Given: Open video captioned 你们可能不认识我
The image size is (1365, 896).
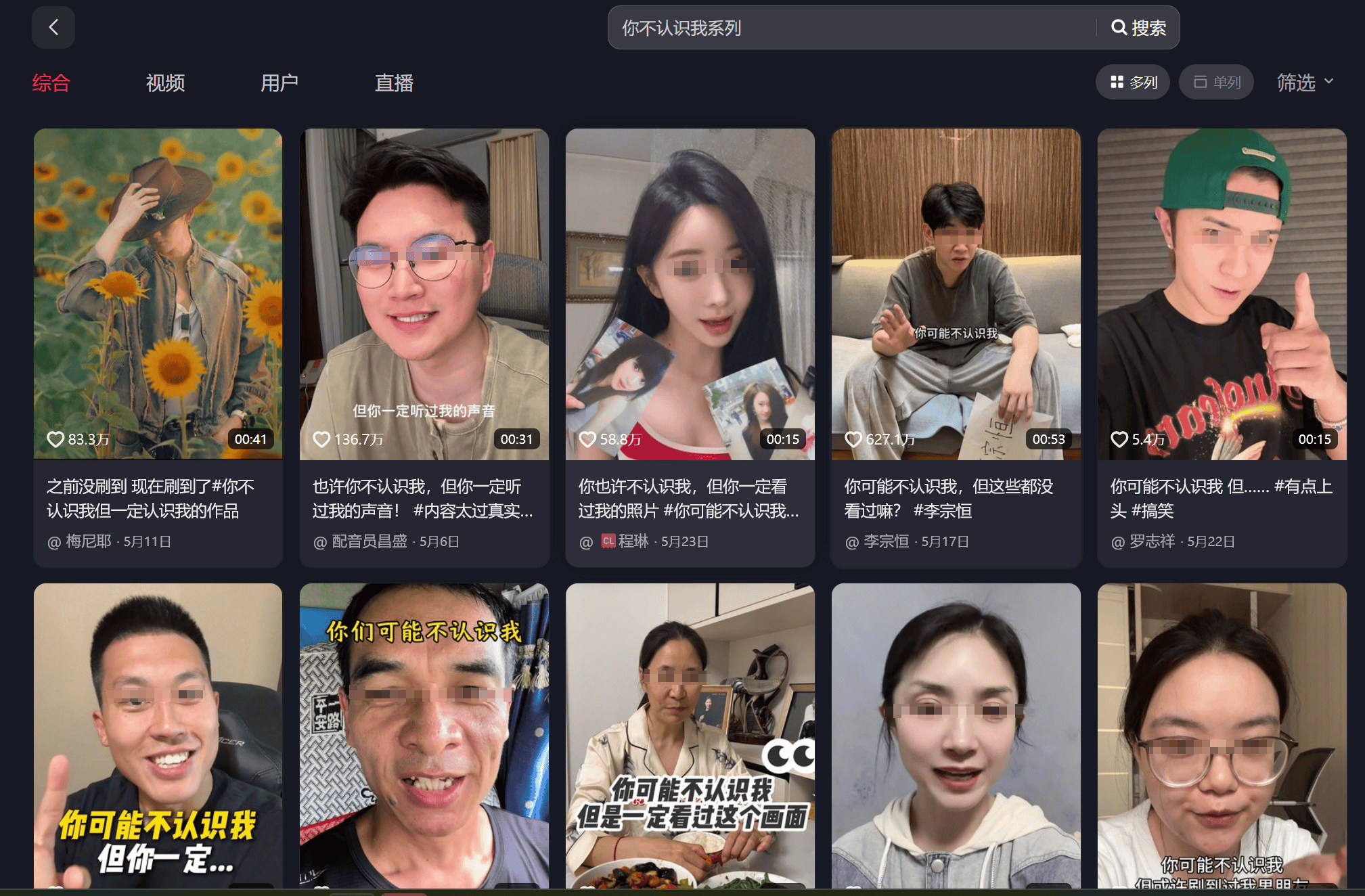Looking at the screenshot, I should (x=424, y=738).
